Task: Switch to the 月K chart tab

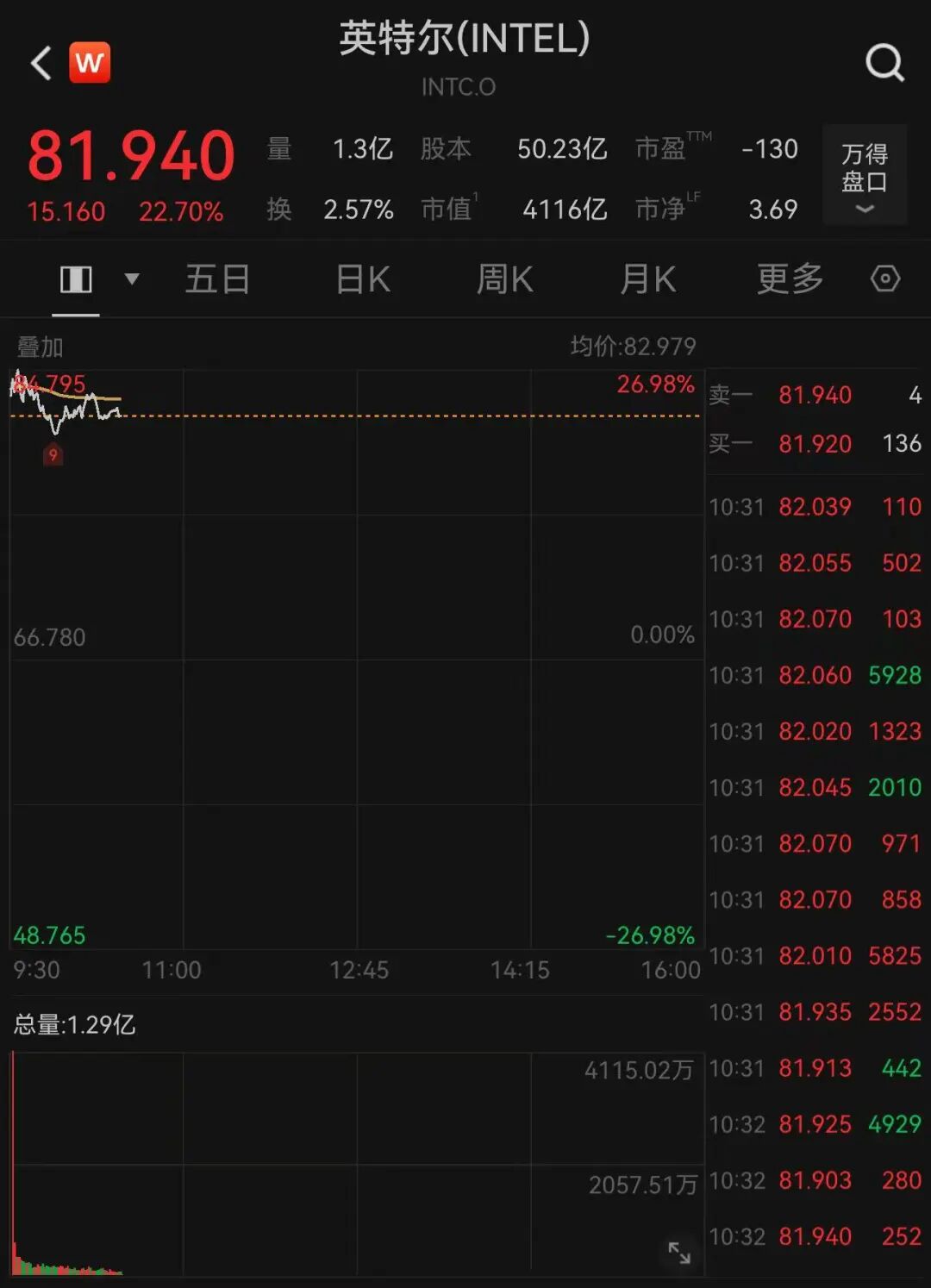Action: pos(647,279)
